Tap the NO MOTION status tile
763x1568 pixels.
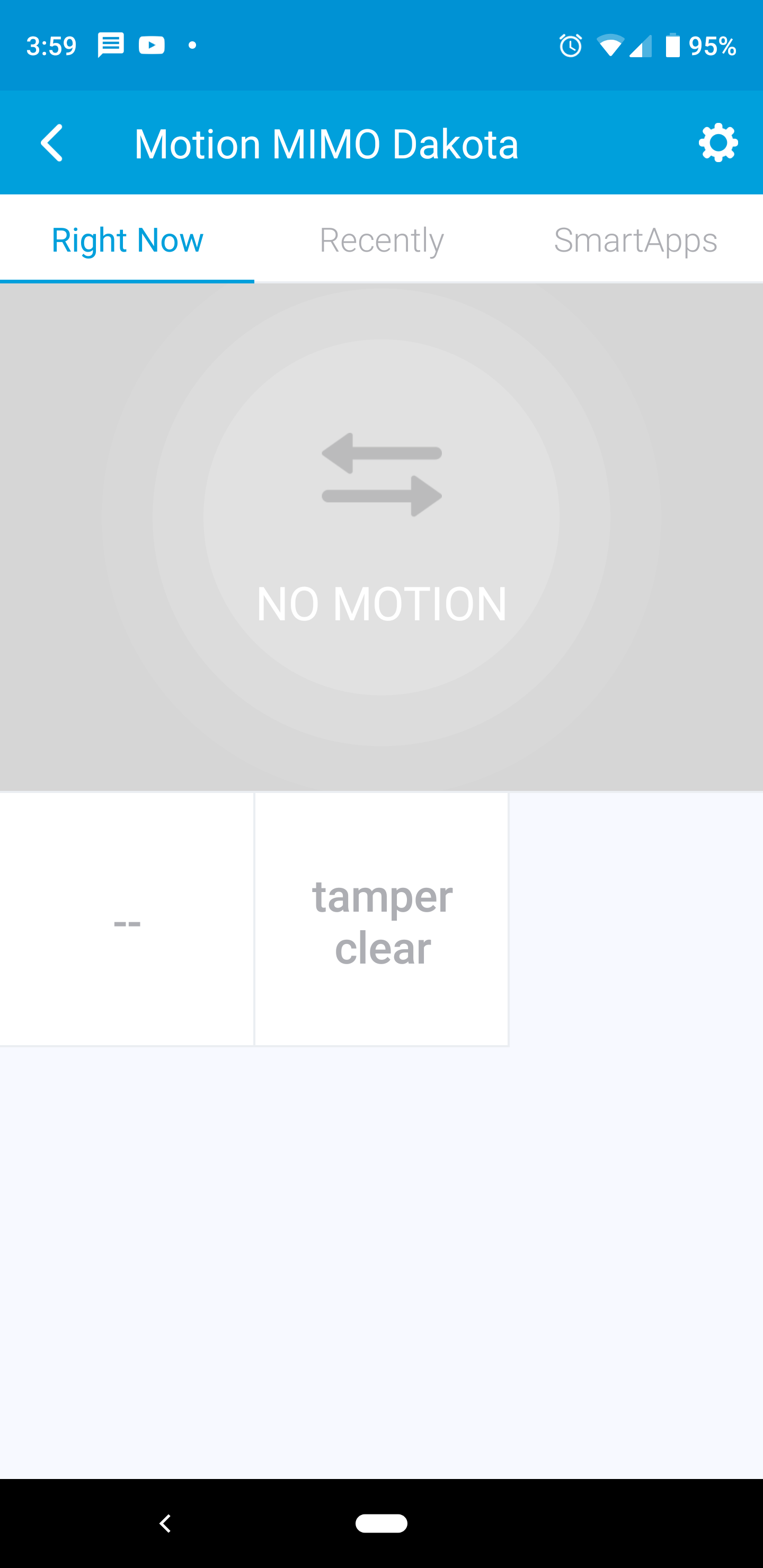[x=381, y=518]
